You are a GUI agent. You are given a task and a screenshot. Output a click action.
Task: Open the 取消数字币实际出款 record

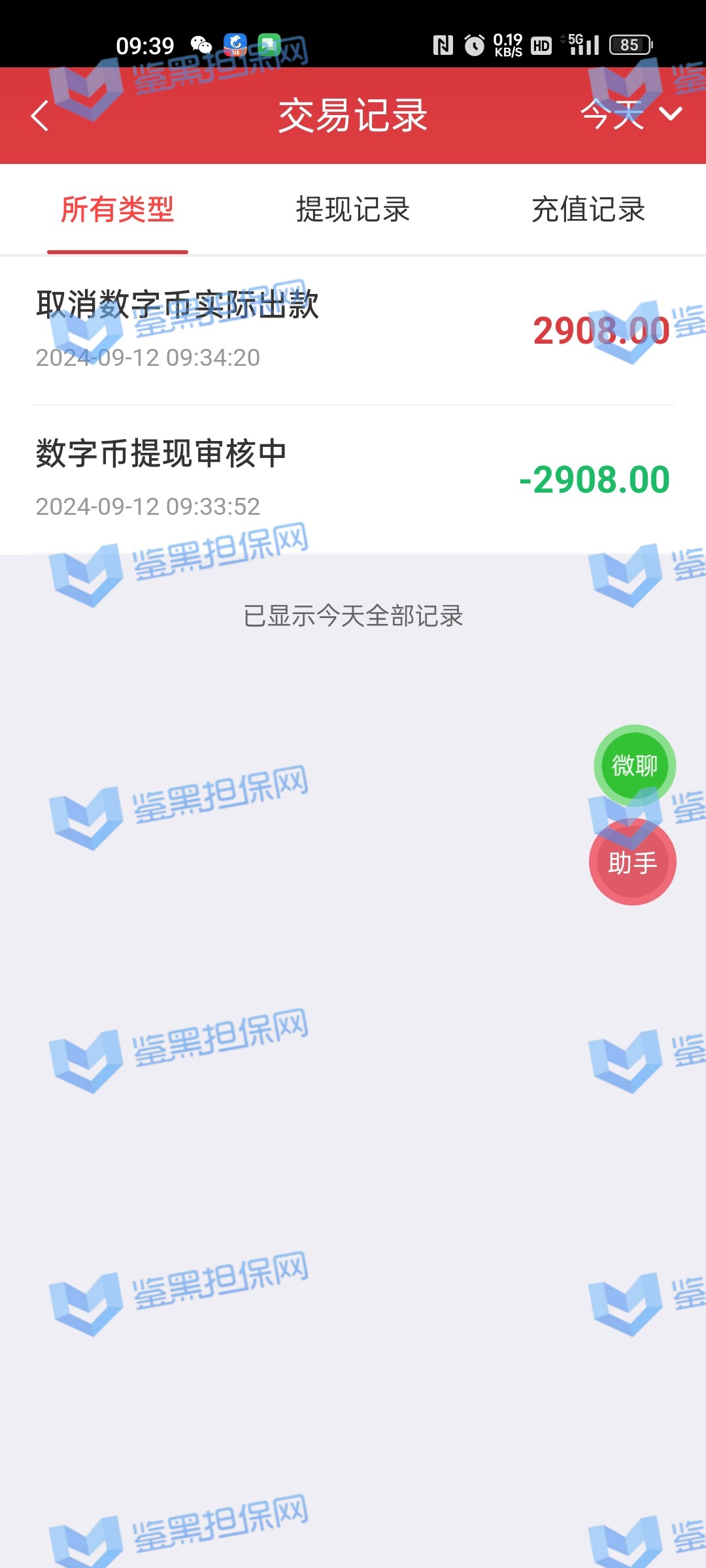point(353,331)
